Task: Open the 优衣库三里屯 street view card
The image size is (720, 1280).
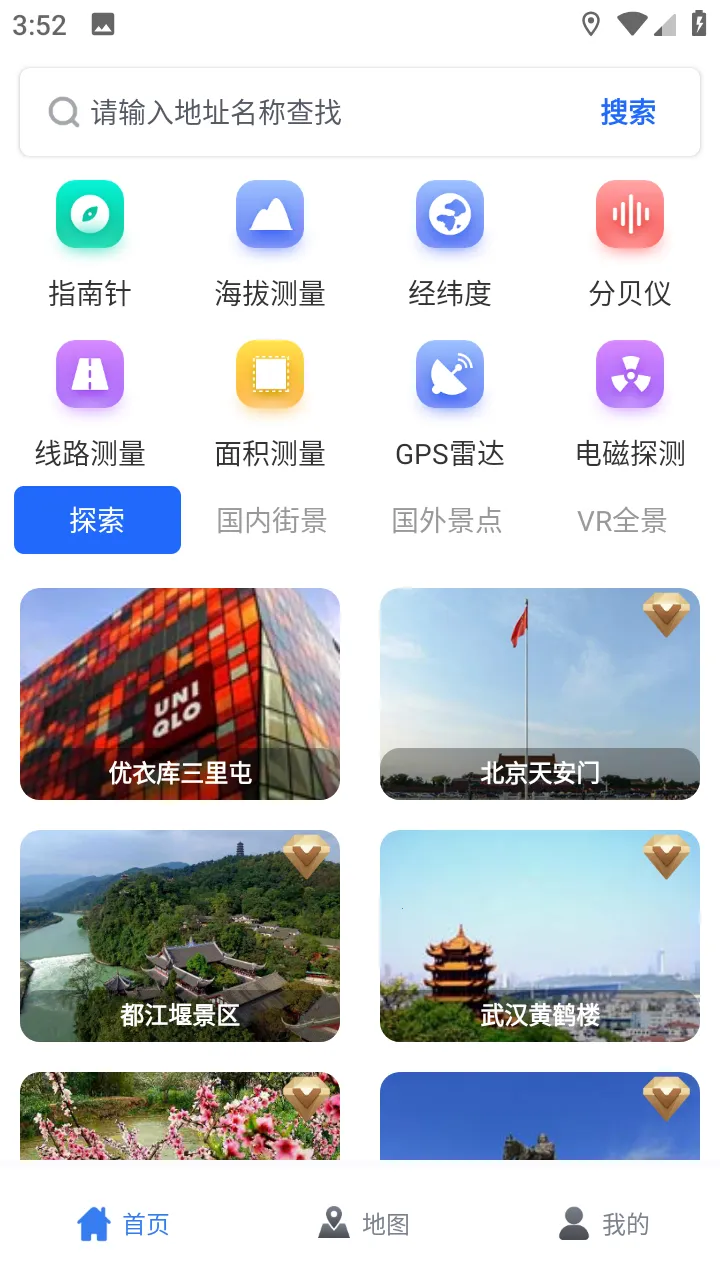Action: pos(180,694)
